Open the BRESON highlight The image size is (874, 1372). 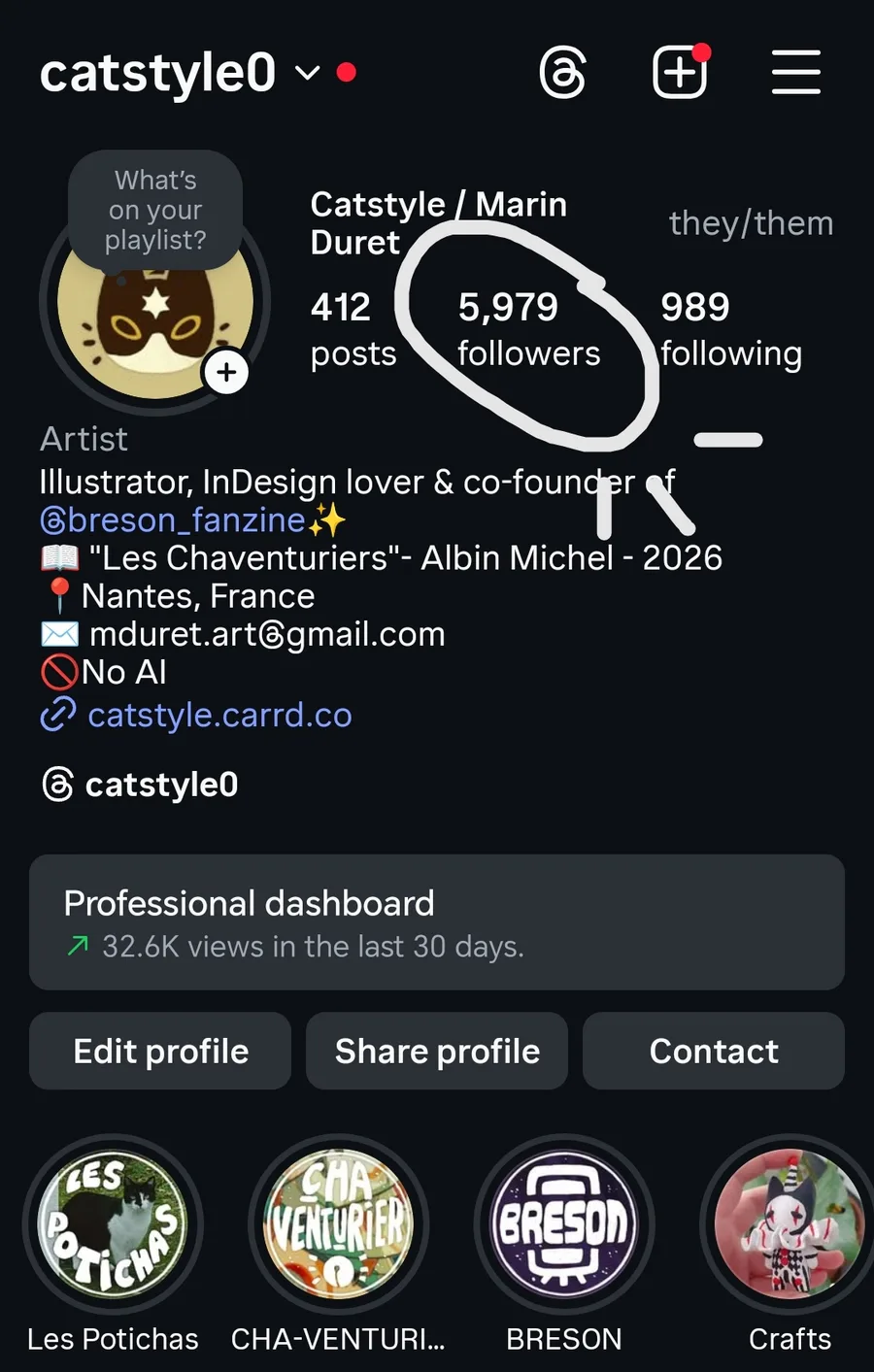[564, 1225]
